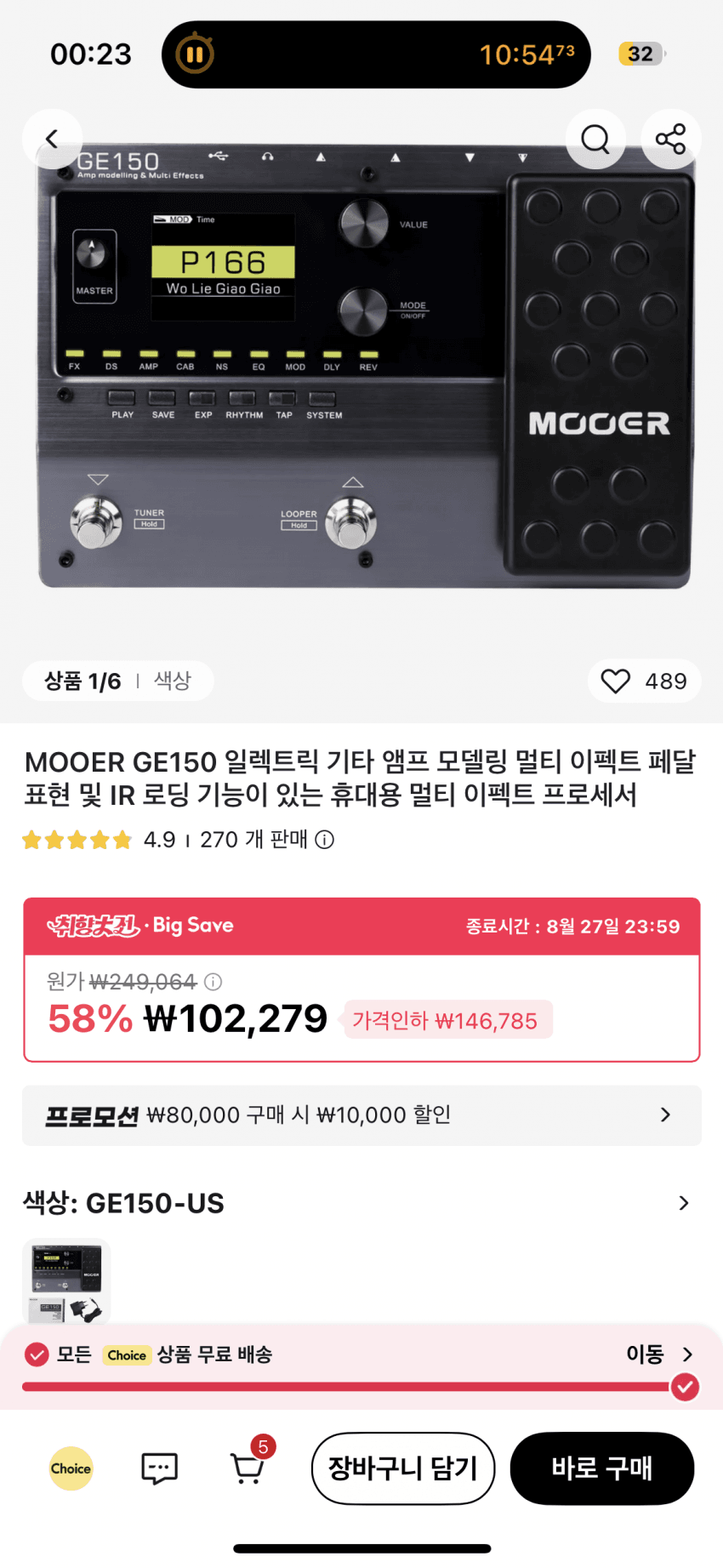The width and height of the screenshot is (723, 1568).
Task: Share this MOOER GE150 product
Action: point(670,139)
